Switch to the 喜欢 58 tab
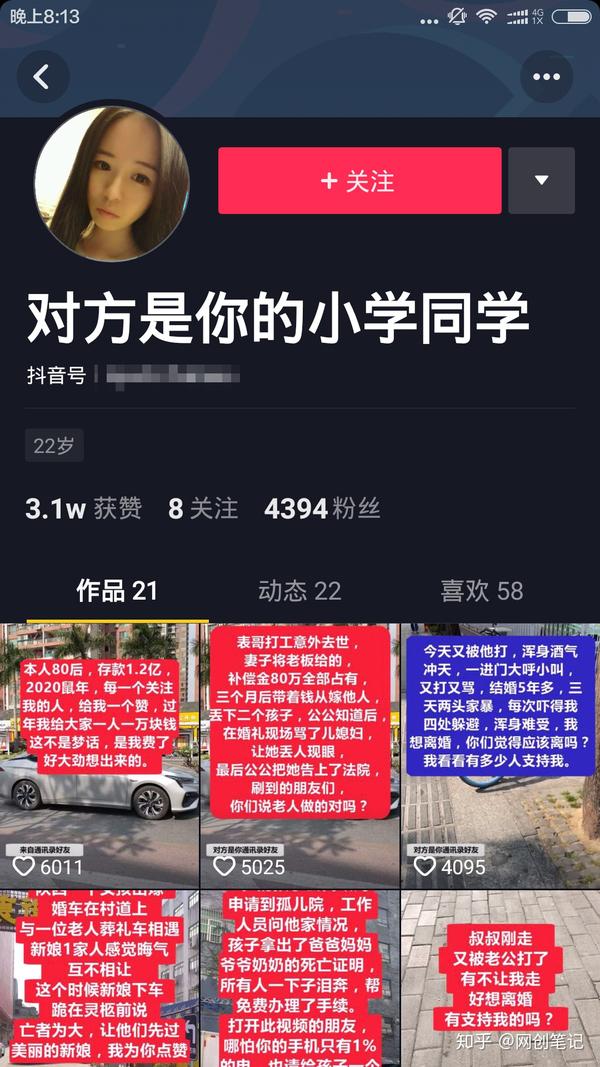The height and width of the screenshot is (1067, 600). (481, 590)
